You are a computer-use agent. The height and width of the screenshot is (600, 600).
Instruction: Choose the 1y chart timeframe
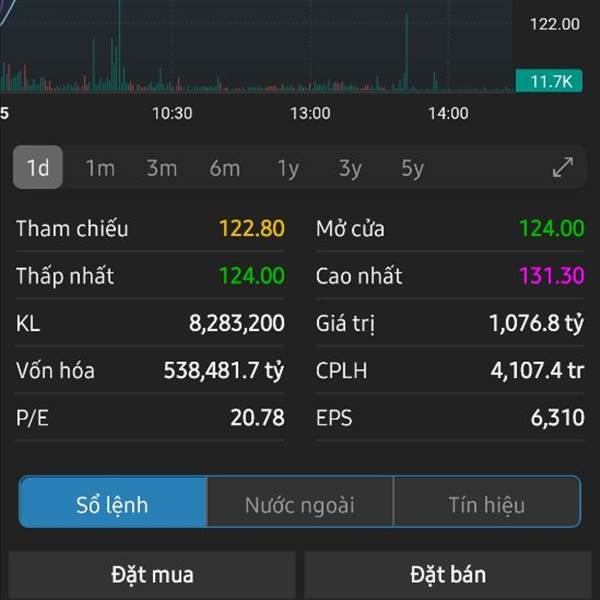pyautogui.click(x=288, y=168)
